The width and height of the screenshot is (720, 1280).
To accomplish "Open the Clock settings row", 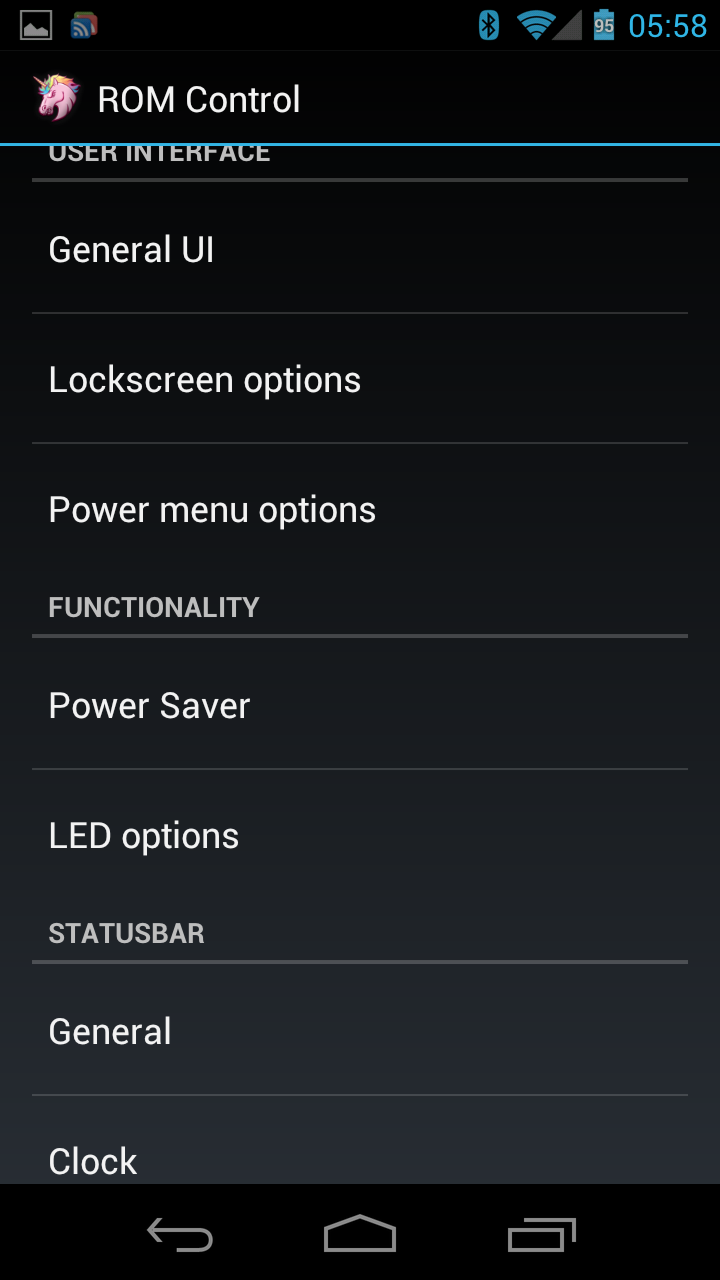I will click(360, 1141).
